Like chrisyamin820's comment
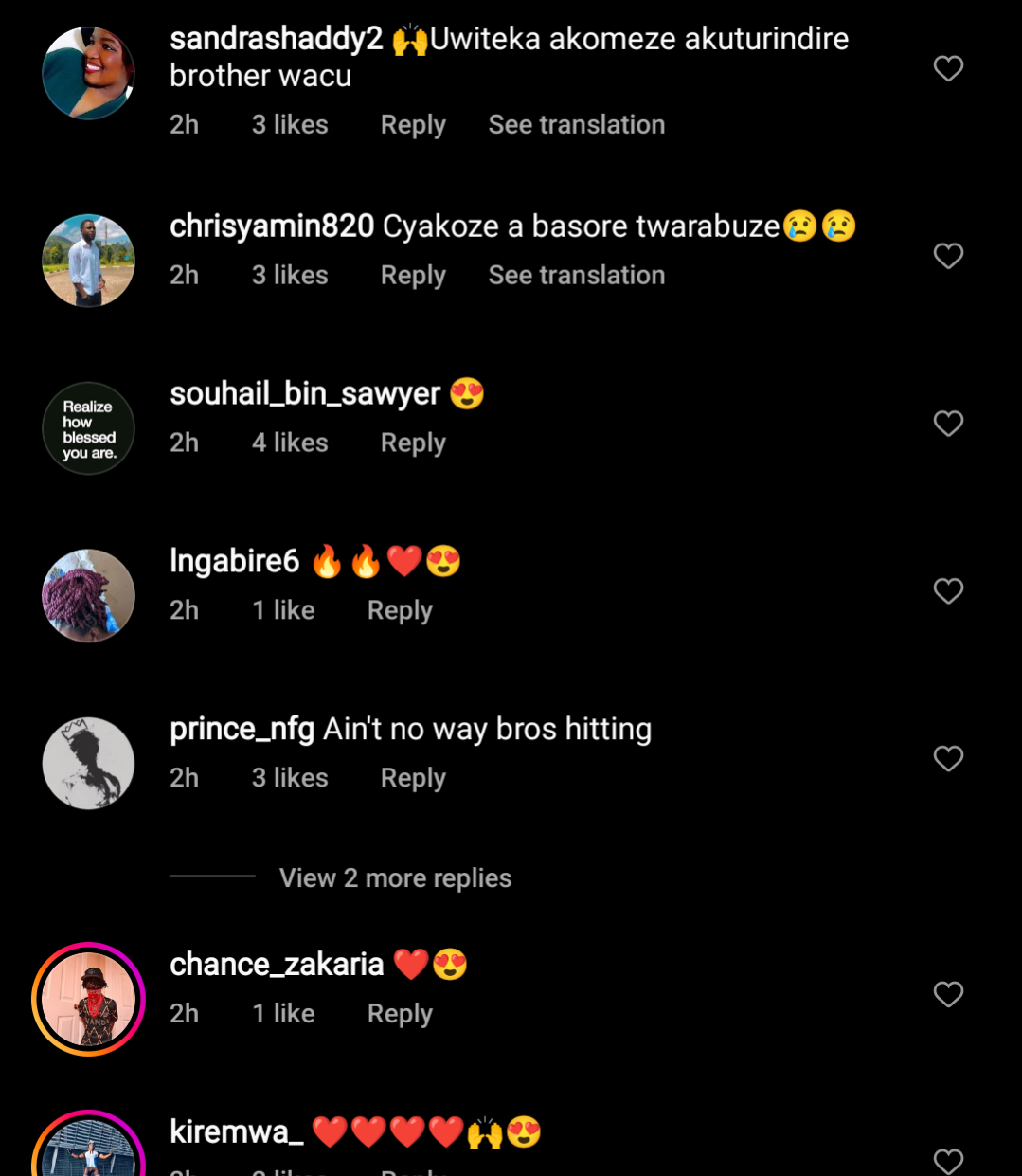 (x=948, y=256)
